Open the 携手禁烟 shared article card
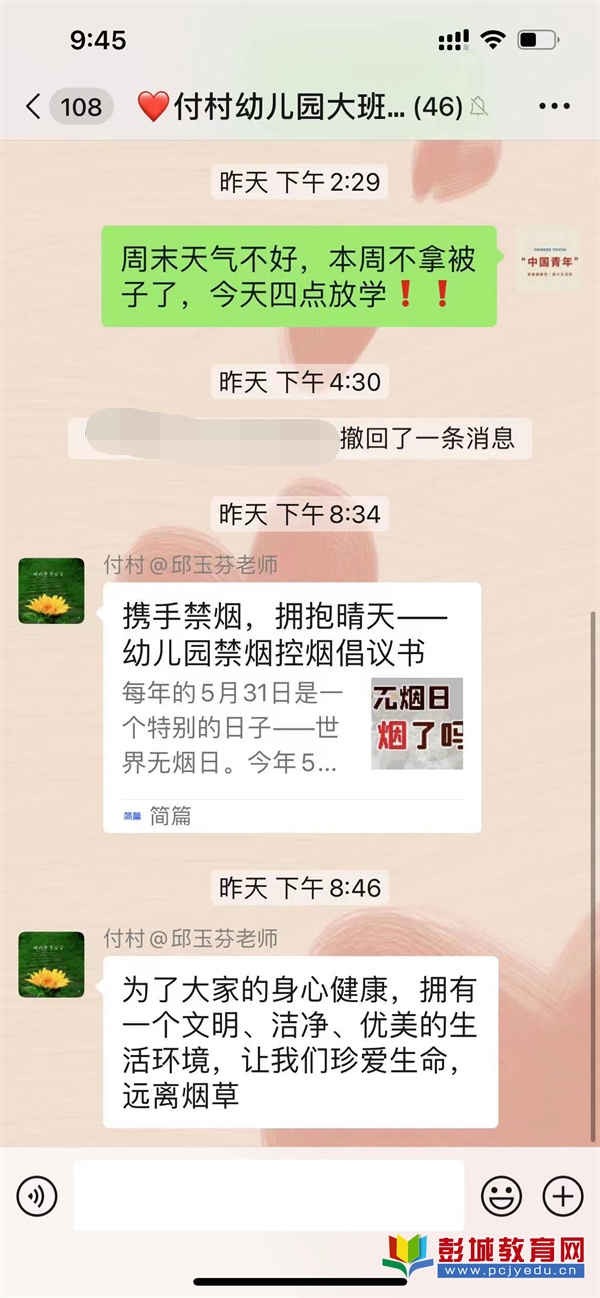The width and height of the screenshot is (600, 1298). pos(292,706)
